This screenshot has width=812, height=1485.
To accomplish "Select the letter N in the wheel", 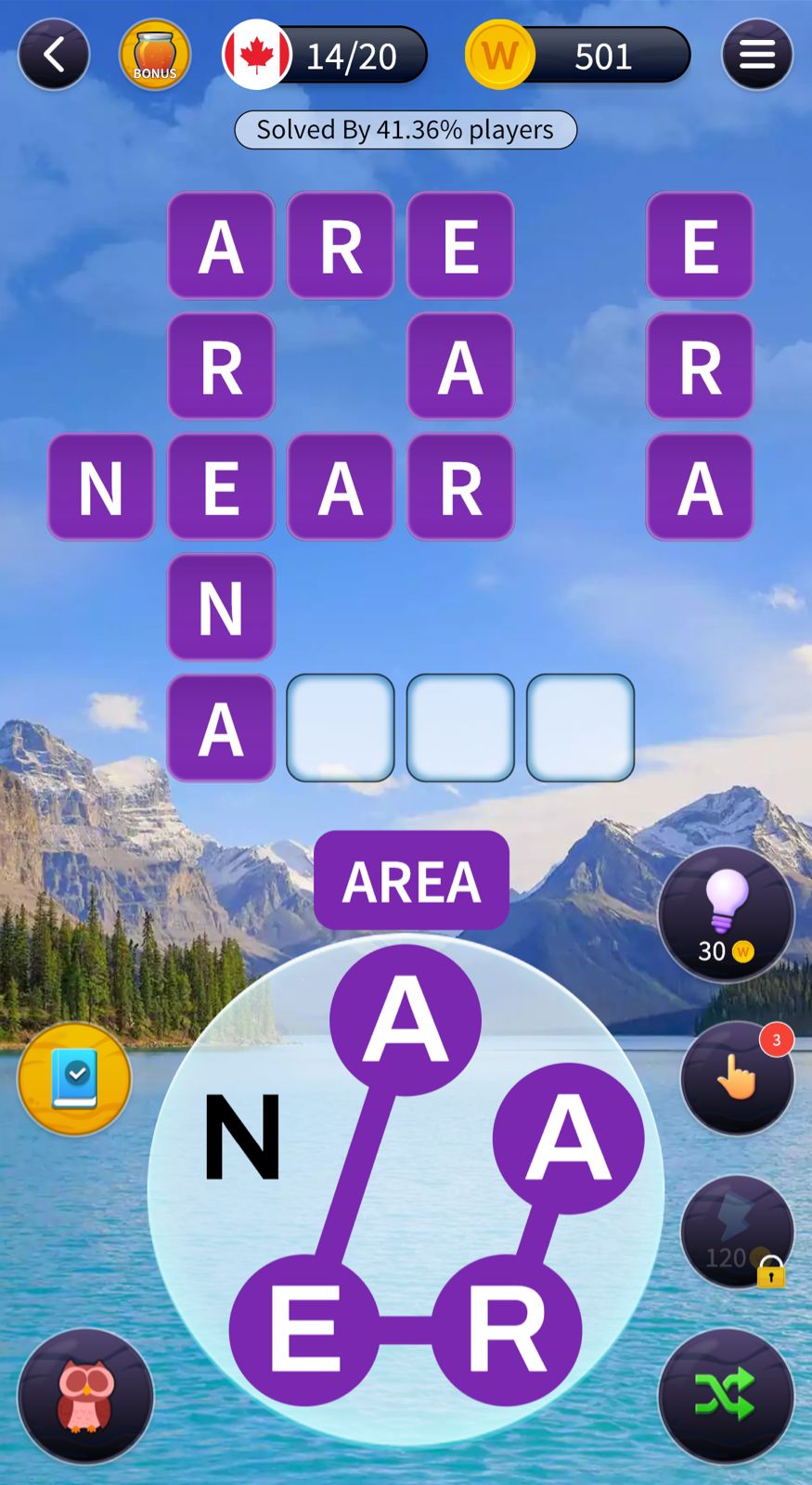I will 241,1137.
